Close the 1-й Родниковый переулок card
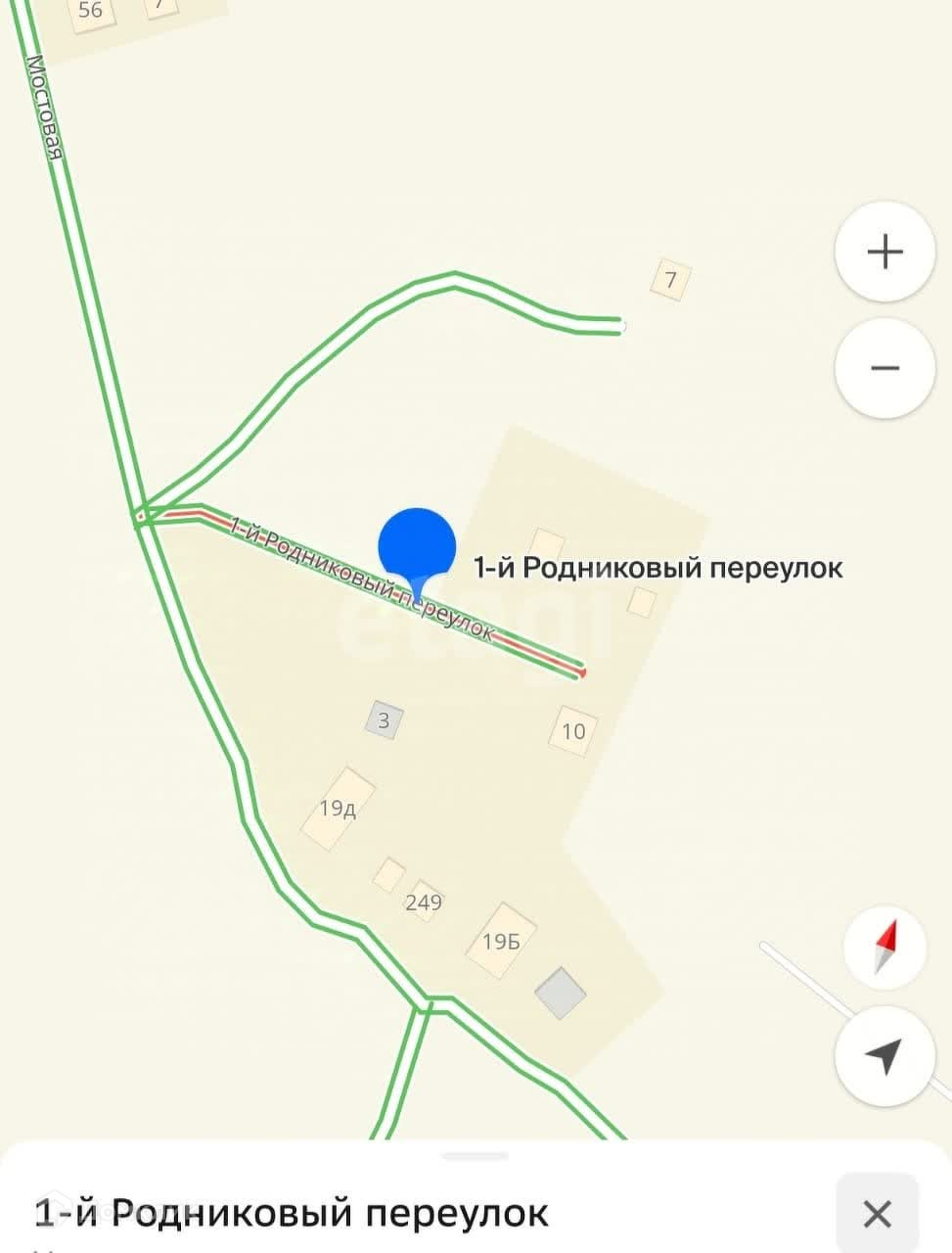This screenshot has height=1253, width=952. [x=877, y=1214]
